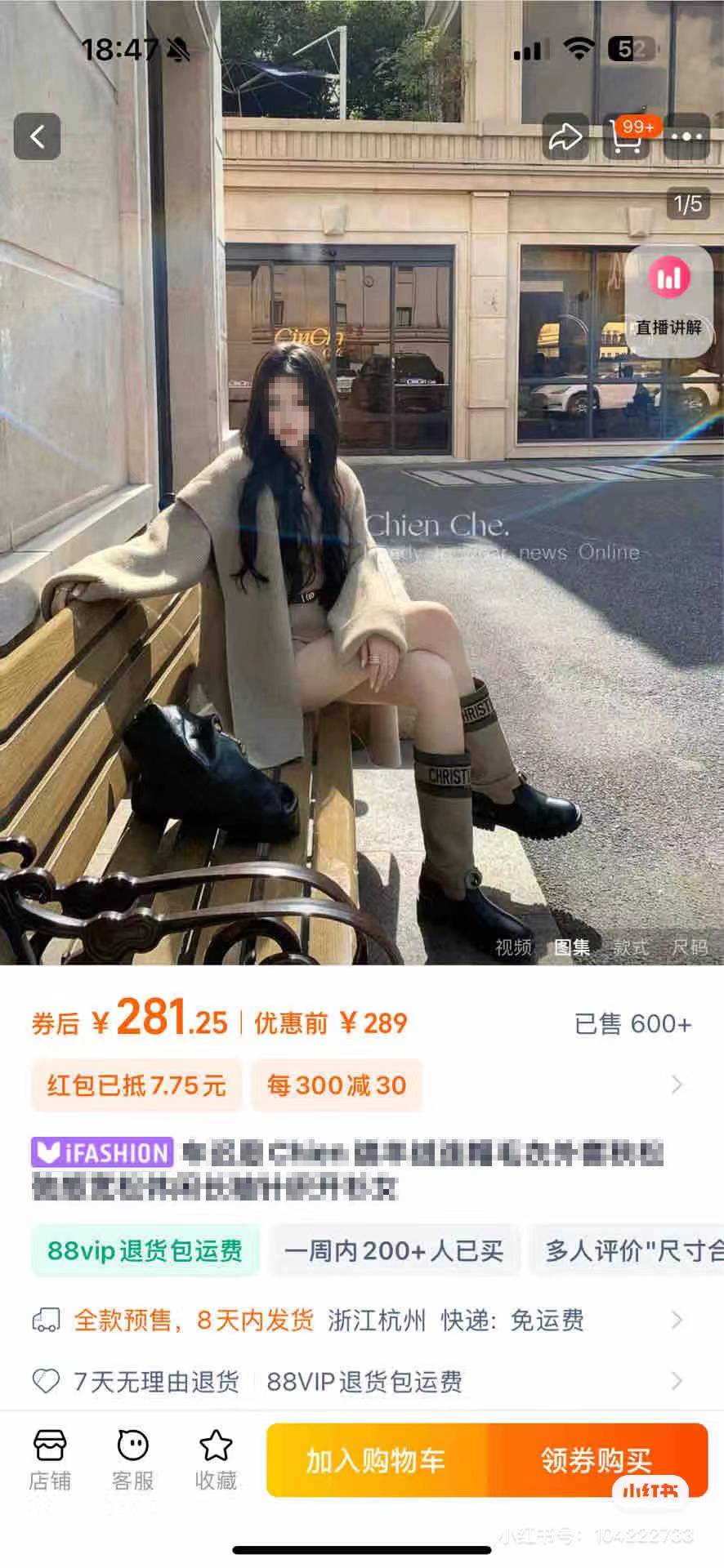
Task: Open the 7天无理由退货 service row
Action: click(360, 1381)
